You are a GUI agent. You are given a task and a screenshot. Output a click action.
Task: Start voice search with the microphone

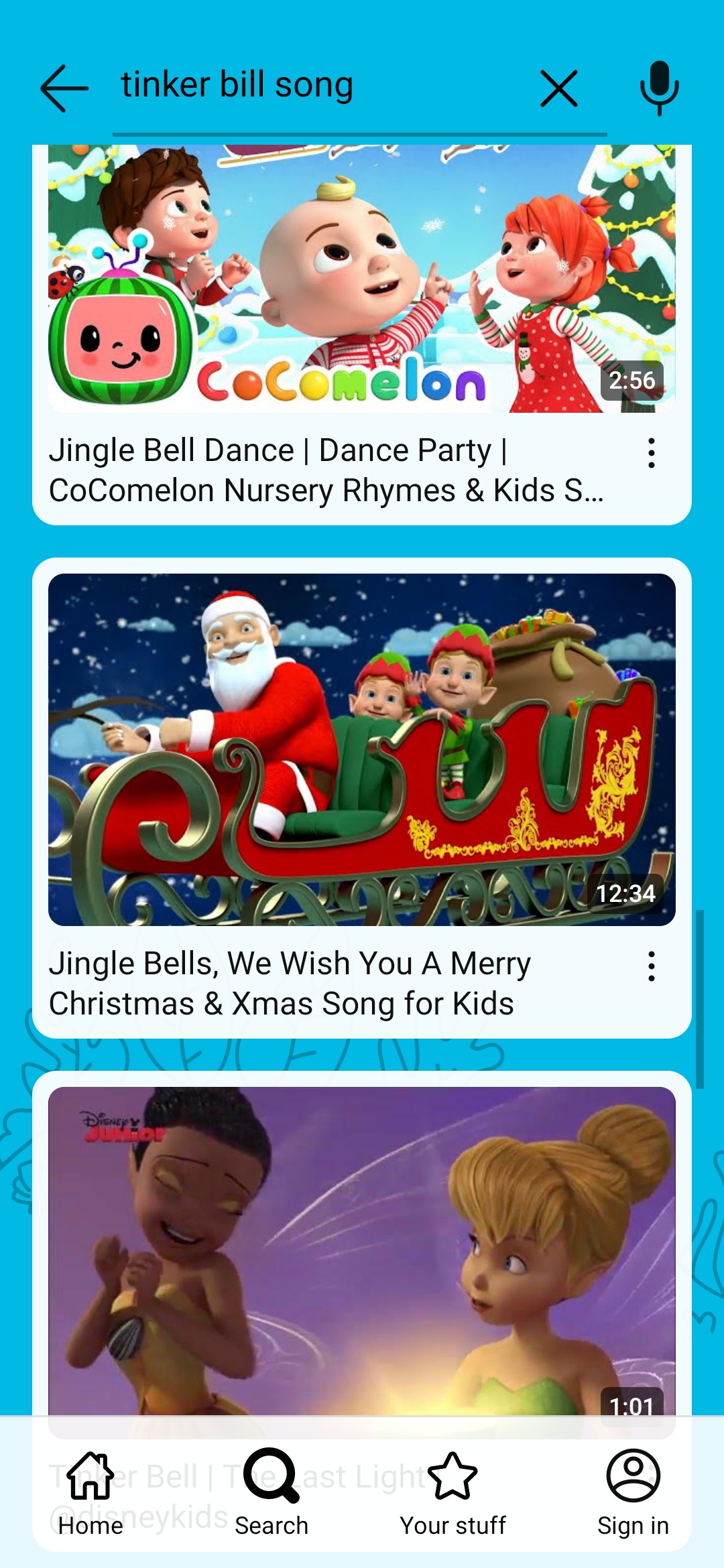click(x=659, y=88)
